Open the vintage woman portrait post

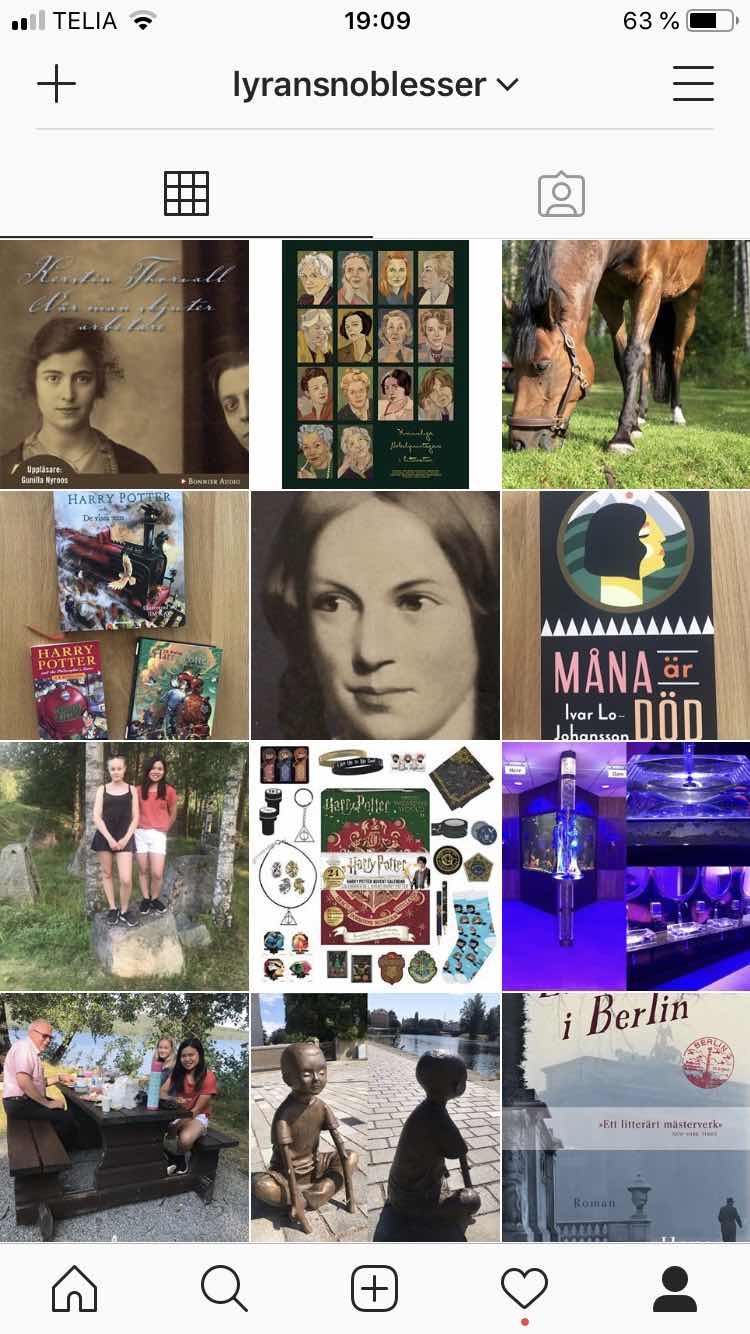point(375,615)
